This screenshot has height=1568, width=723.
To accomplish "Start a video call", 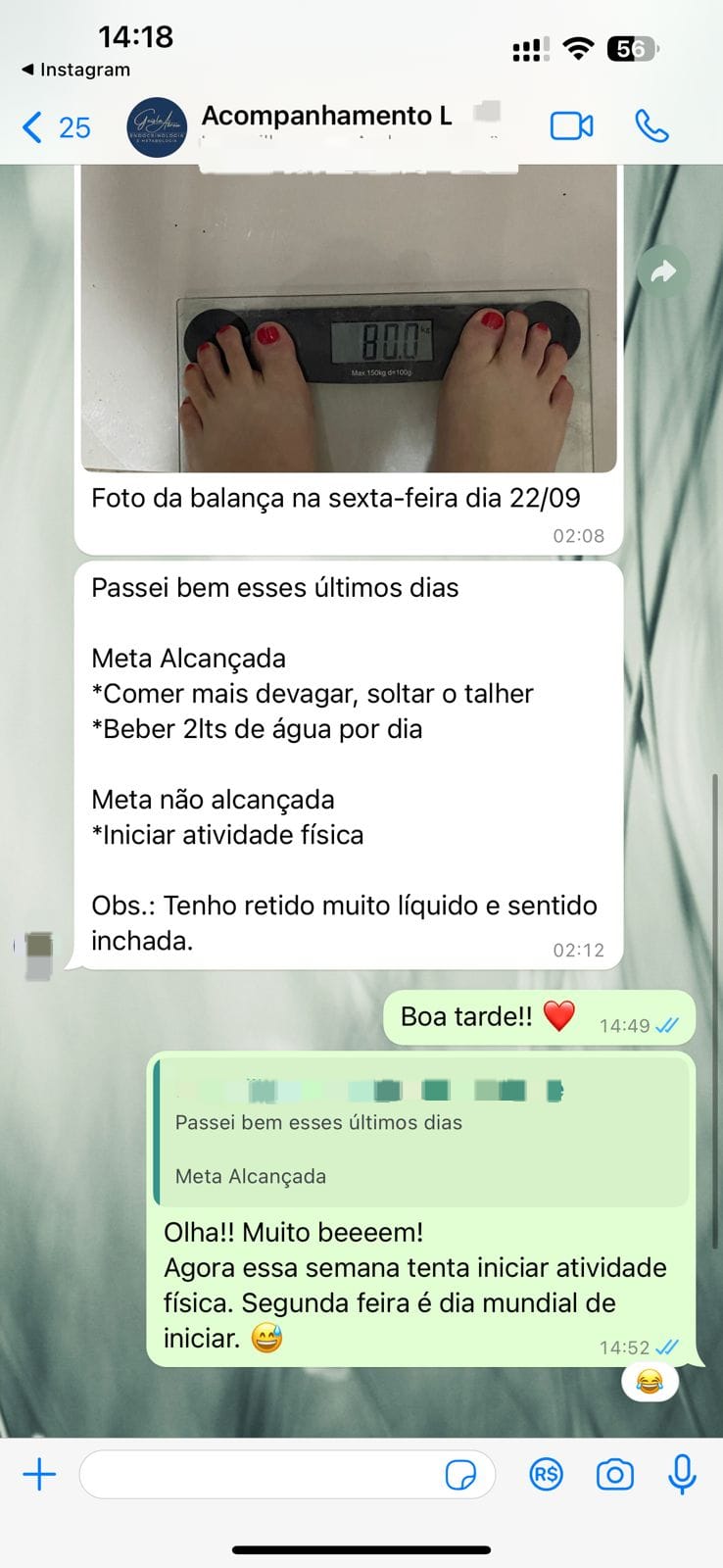I will point(571,126).
